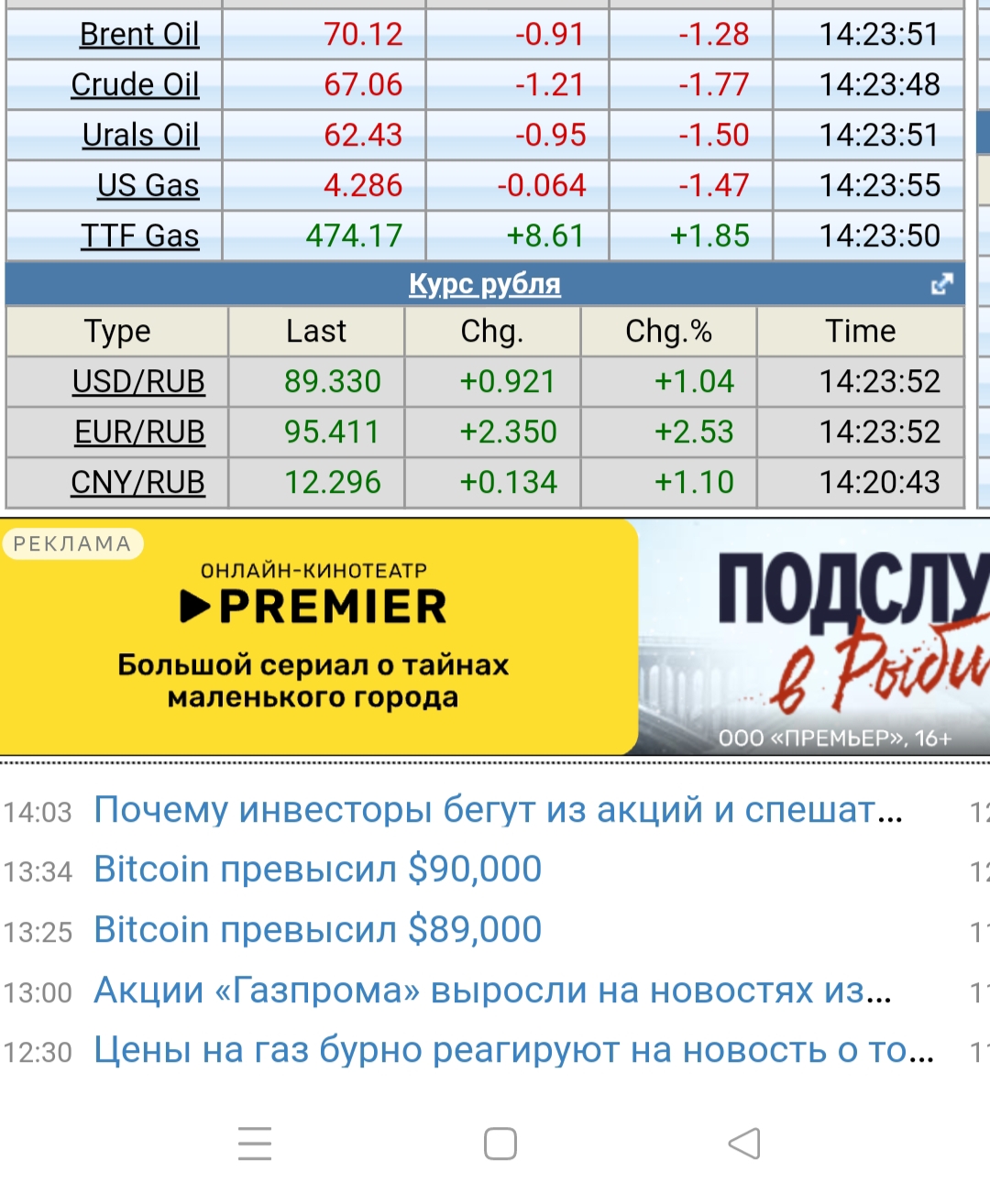Screen dimensions: 990x1204
Task: Read news about investors fleeing stocks
Action: click(x=498, y=810)
